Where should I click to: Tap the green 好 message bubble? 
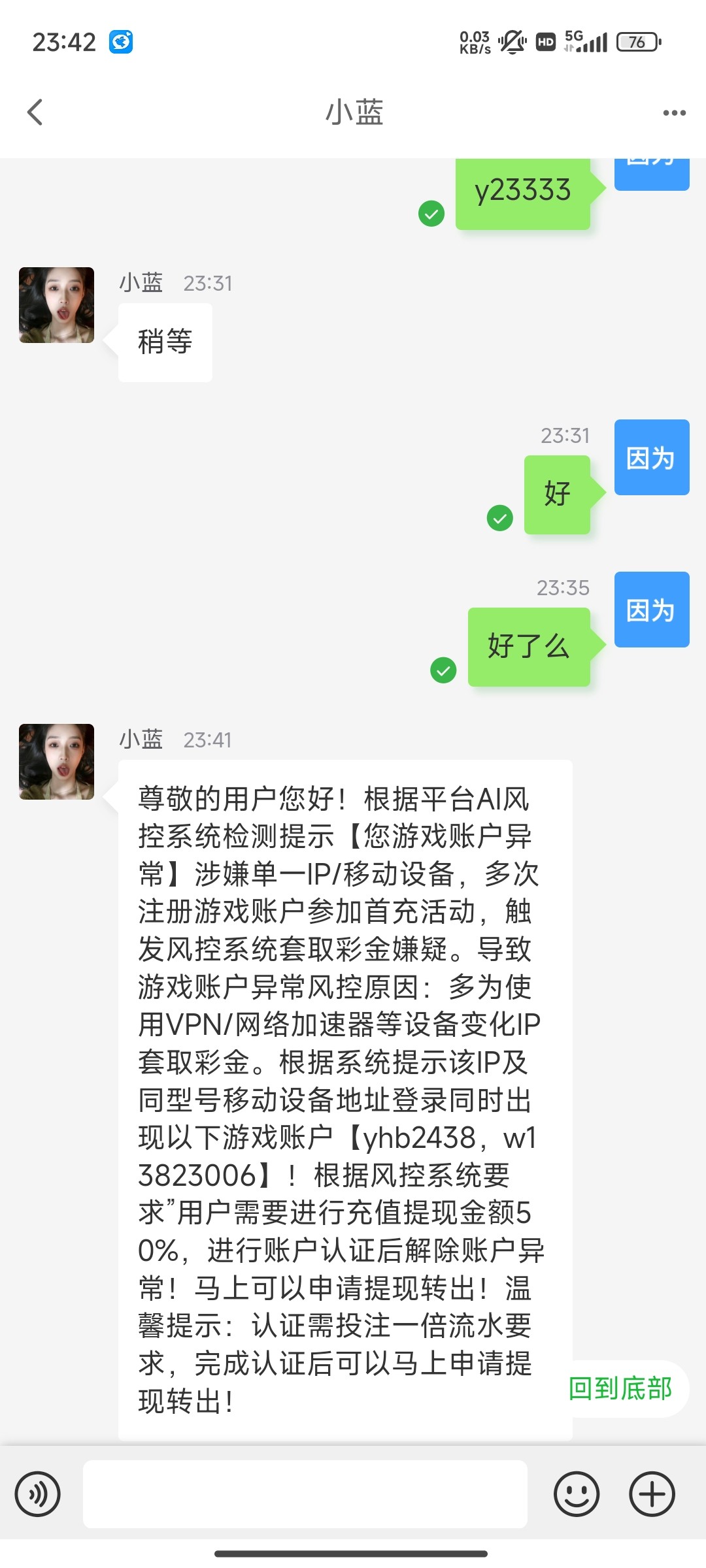(556, 493)
